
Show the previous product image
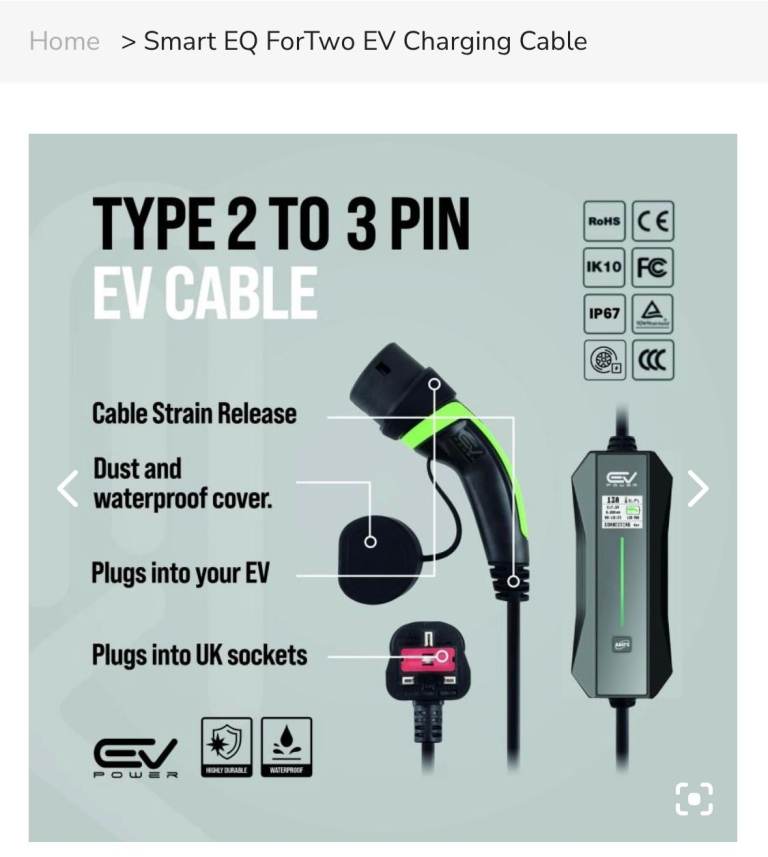tap(67, 488)
